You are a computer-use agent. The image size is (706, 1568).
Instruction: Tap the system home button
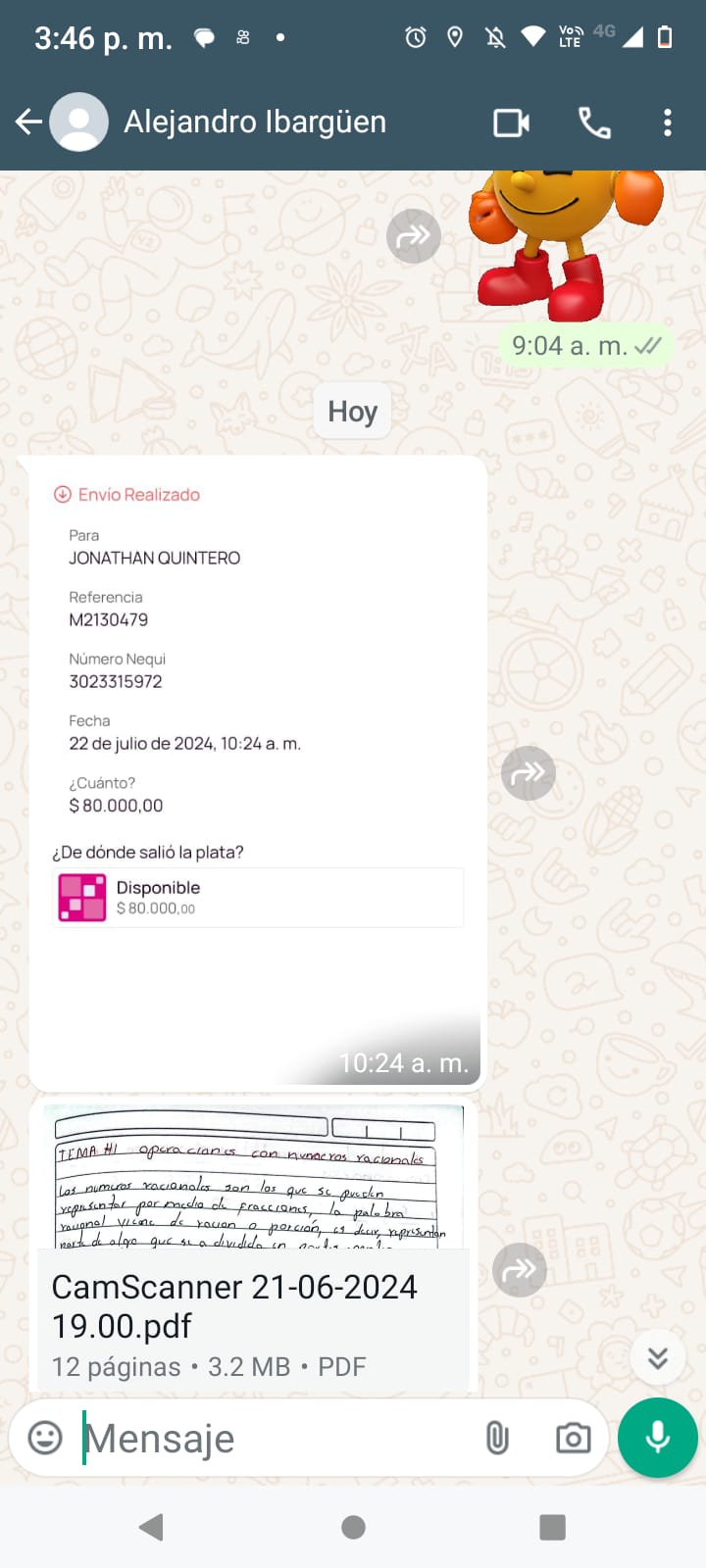tap(353, 1527)
